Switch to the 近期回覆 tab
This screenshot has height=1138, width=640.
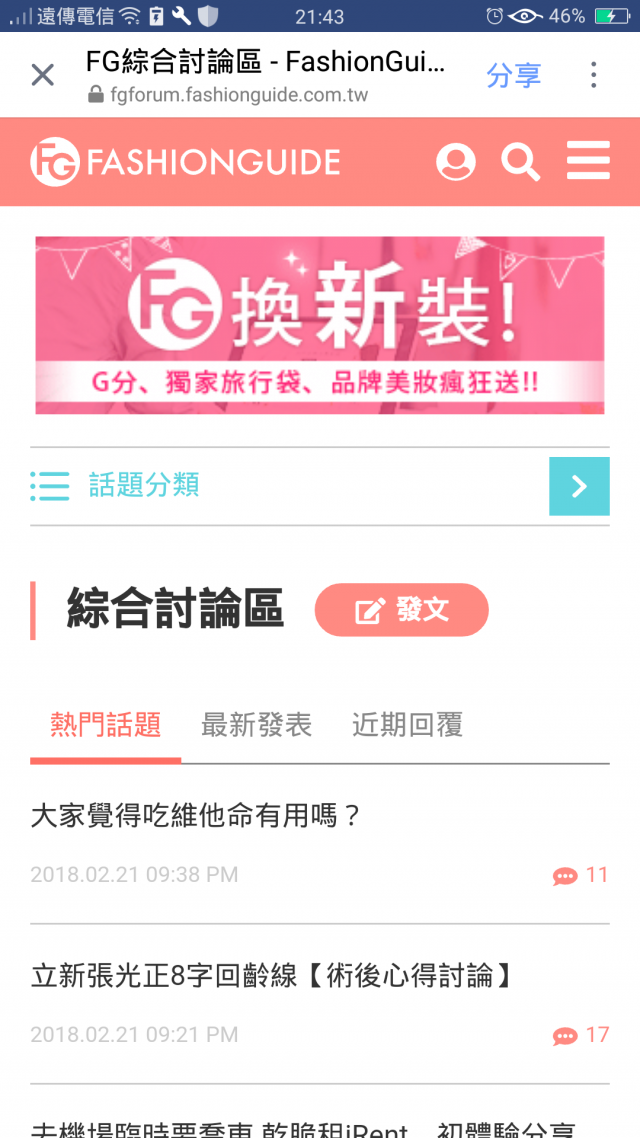pos(407,725)
